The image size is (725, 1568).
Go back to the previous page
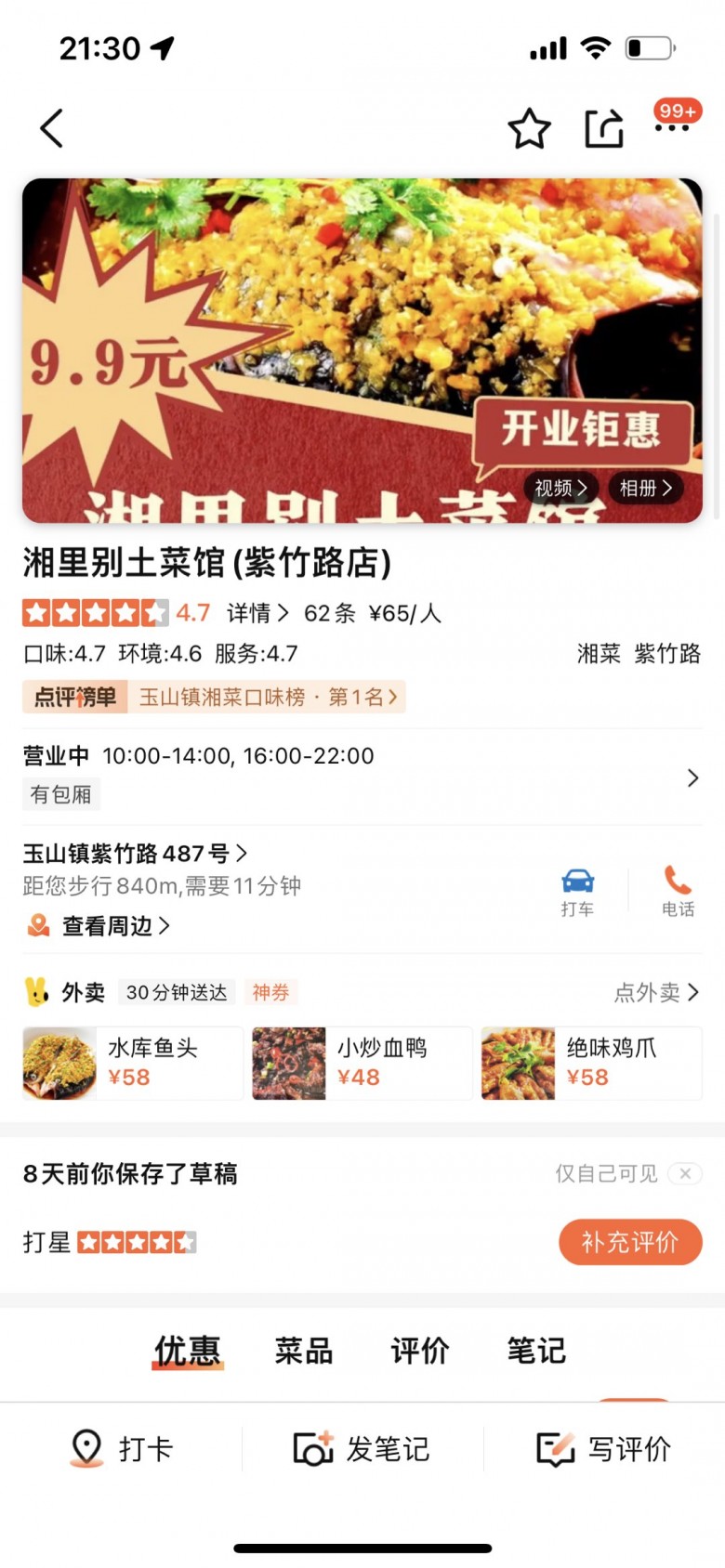52,128
